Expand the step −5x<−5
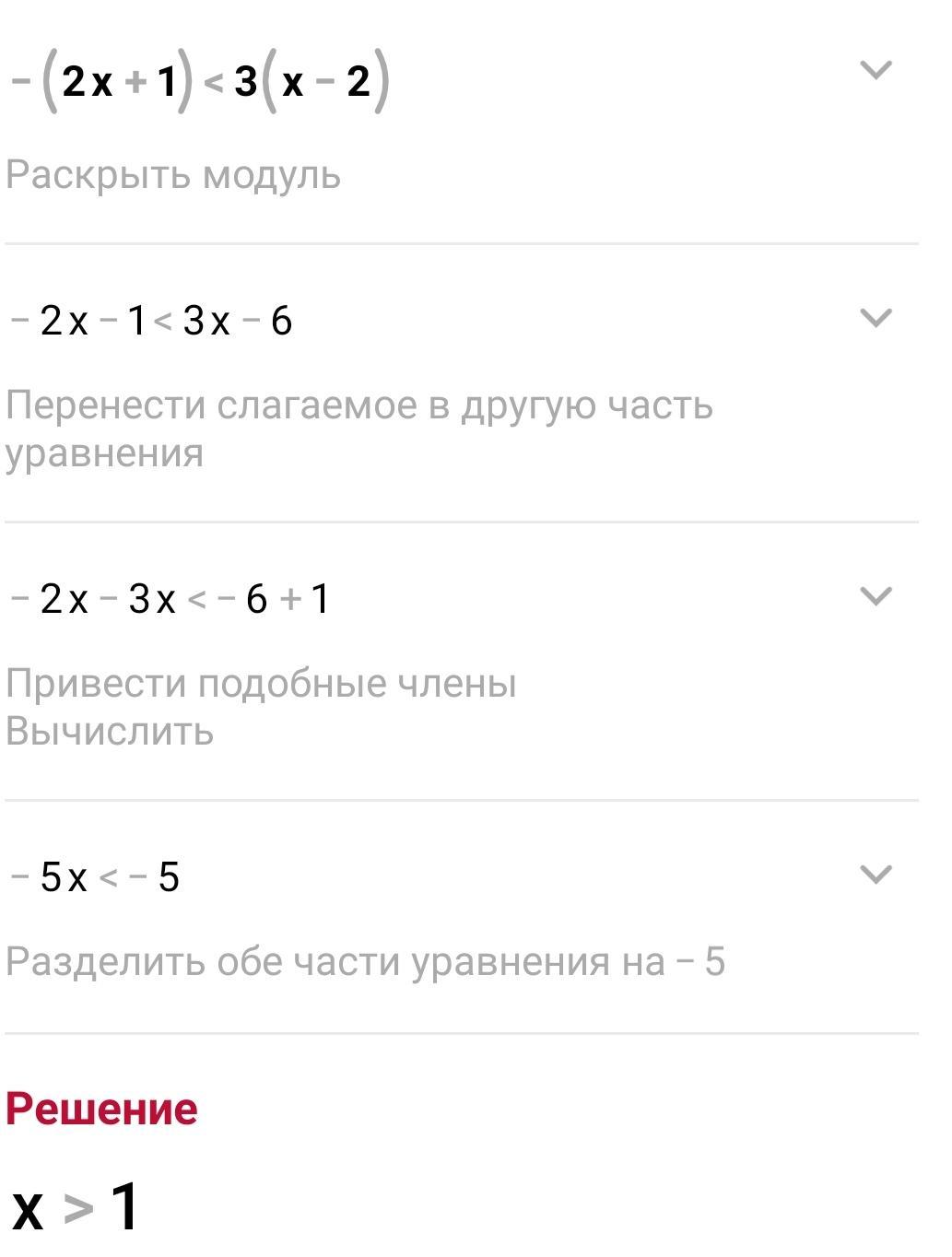 point(875,875)
